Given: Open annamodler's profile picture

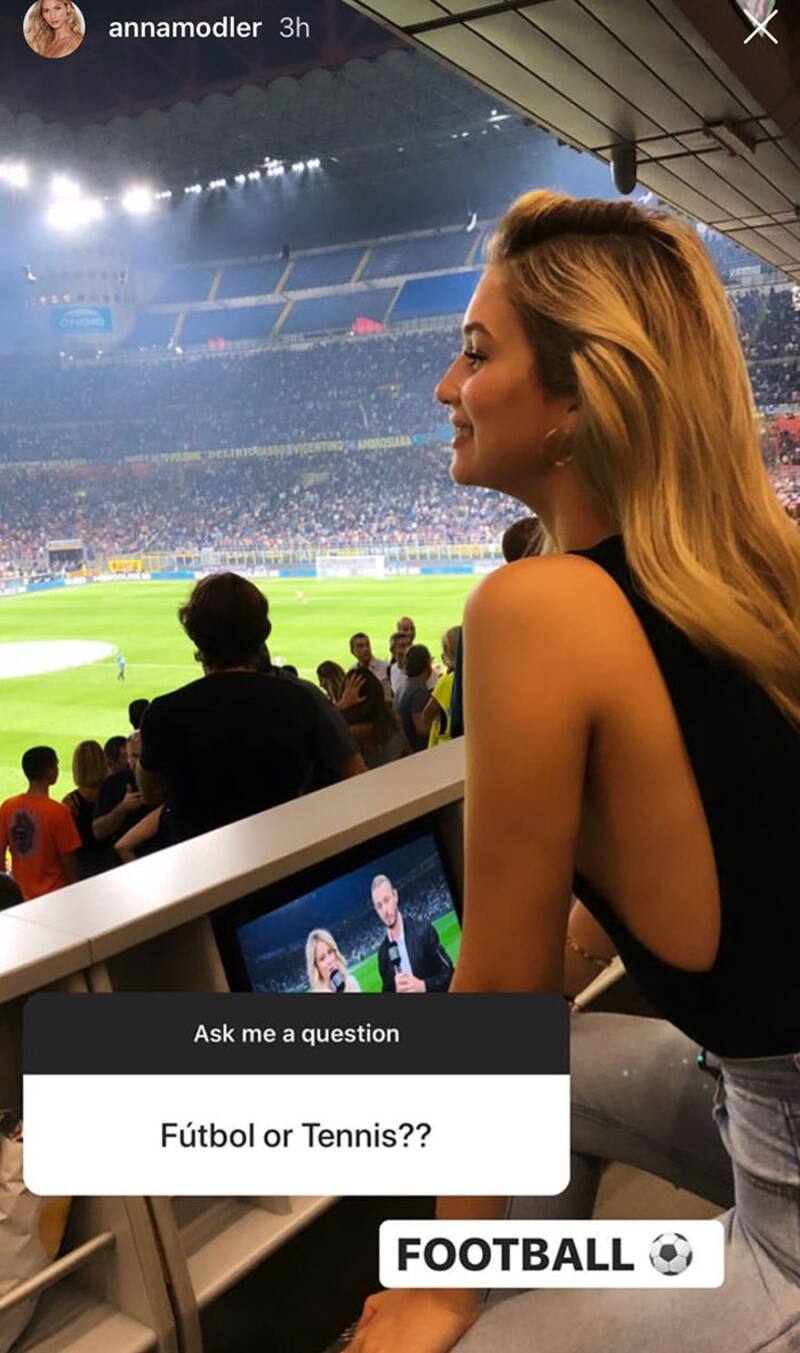Looking at the screenshot, I should (x=54, y=27).
